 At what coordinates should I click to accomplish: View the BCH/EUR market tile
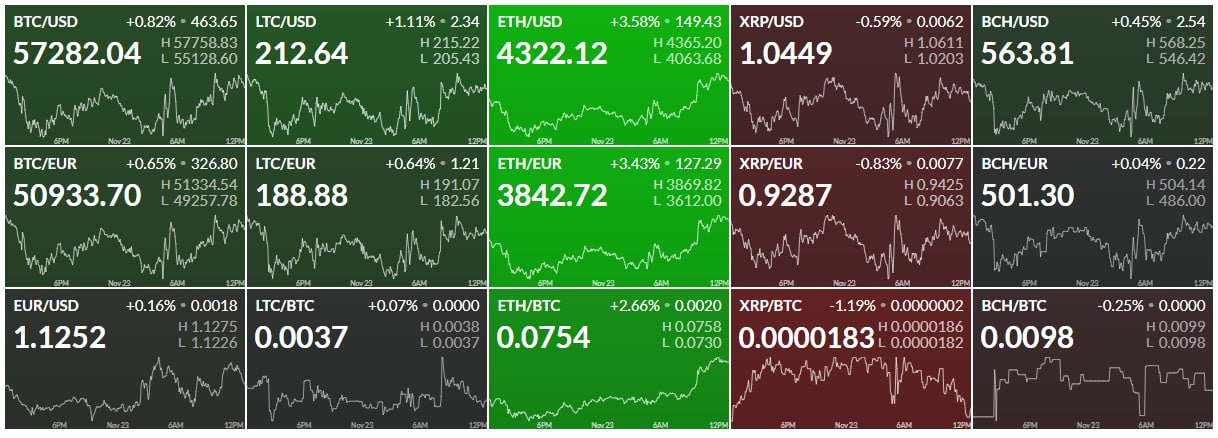click(x=1093, y=217)
